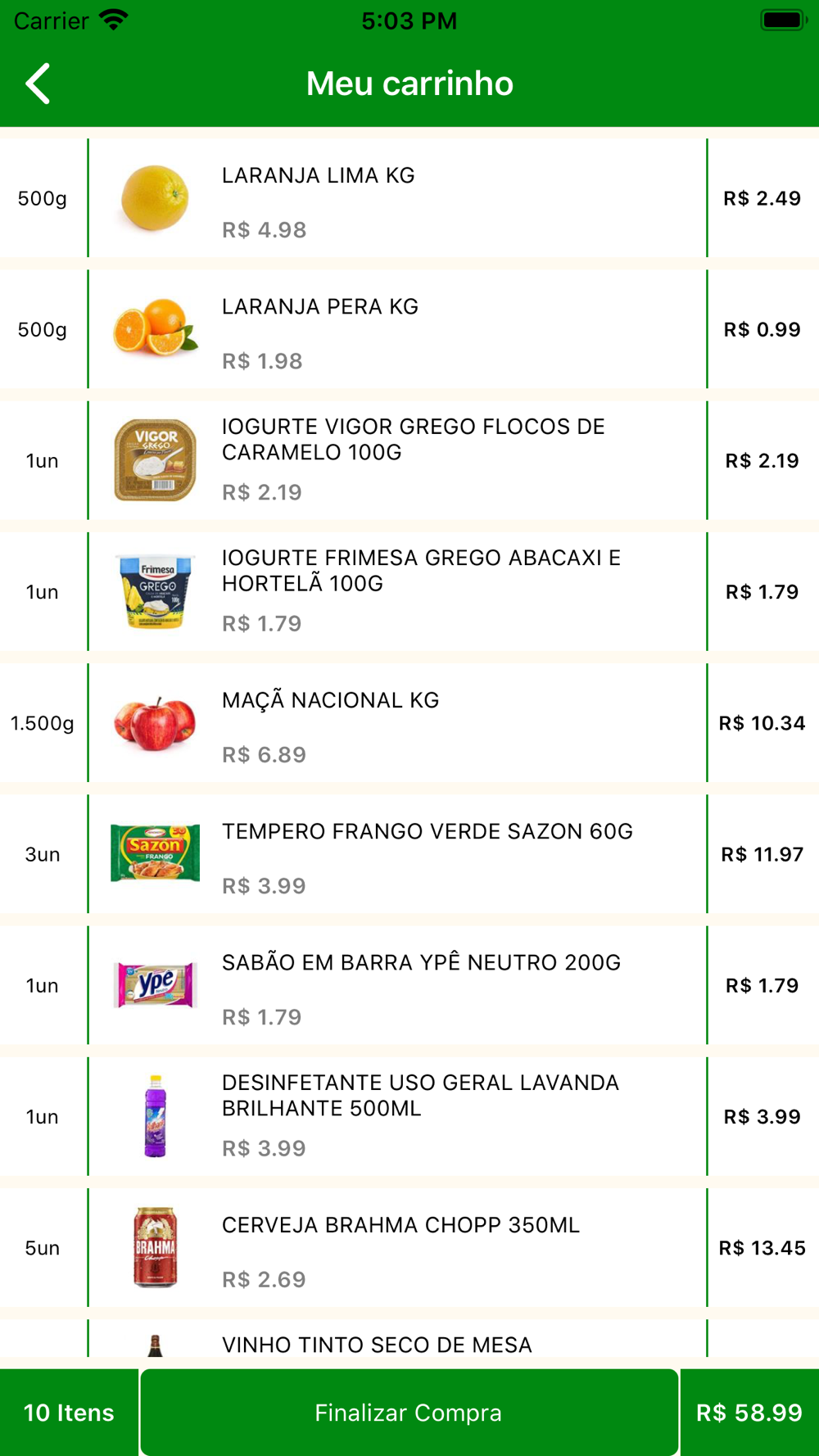819x1456 pixels.
Task: Open Cerveja Brahma Chopp 350ML item
Action: click(409, 1247)
